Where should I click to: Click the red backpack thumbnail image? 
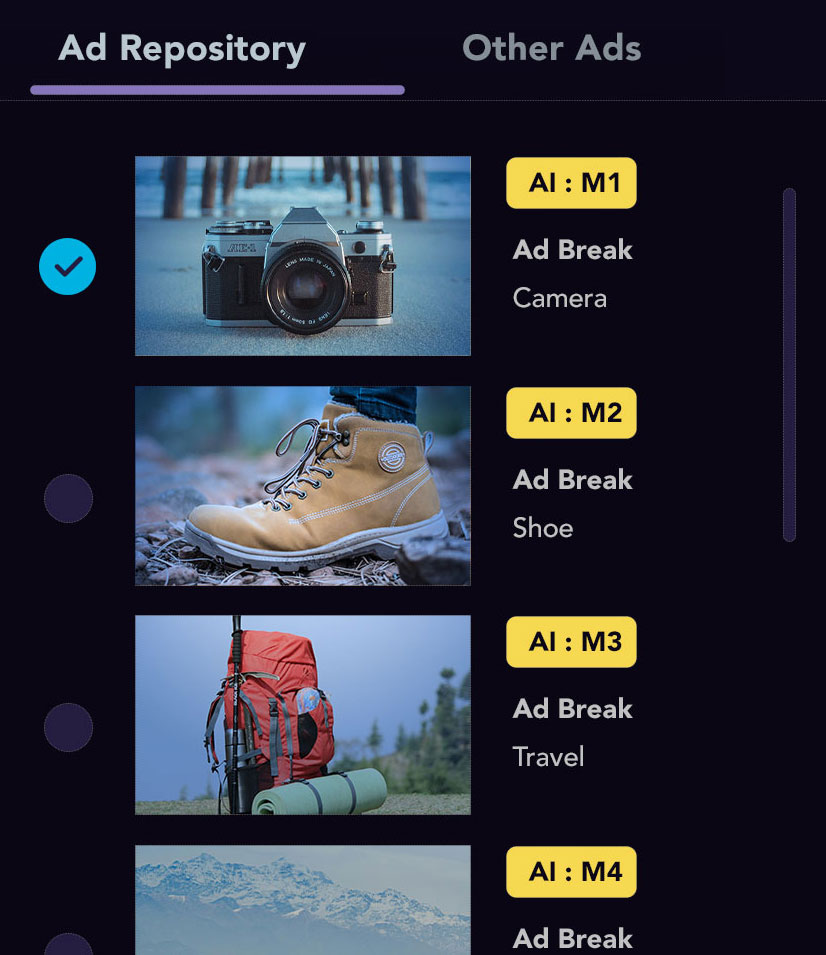[x=301, y=714]
